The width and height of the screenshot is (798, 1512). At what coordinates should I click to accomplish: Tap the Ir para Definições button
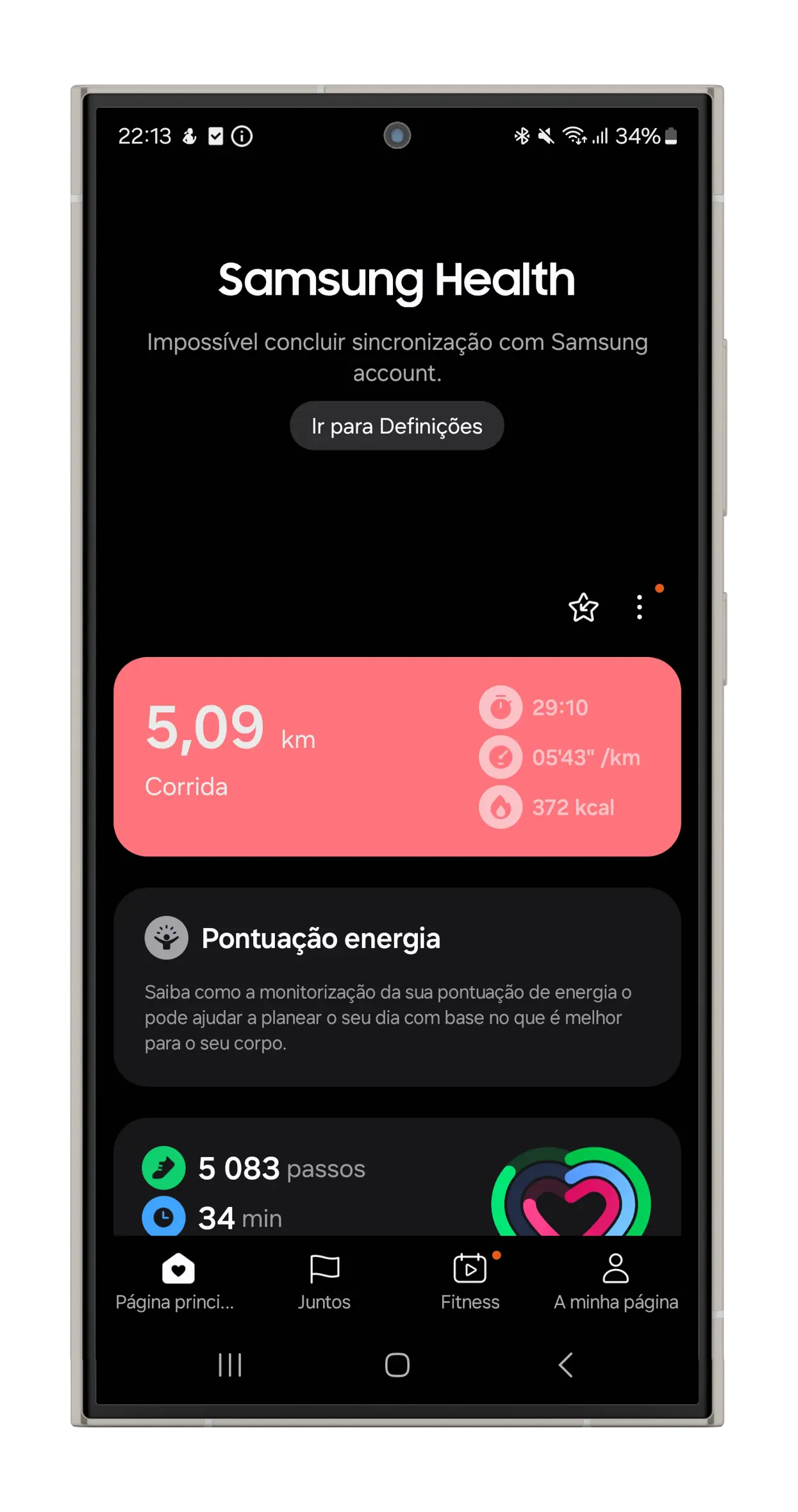click(397, 426)
